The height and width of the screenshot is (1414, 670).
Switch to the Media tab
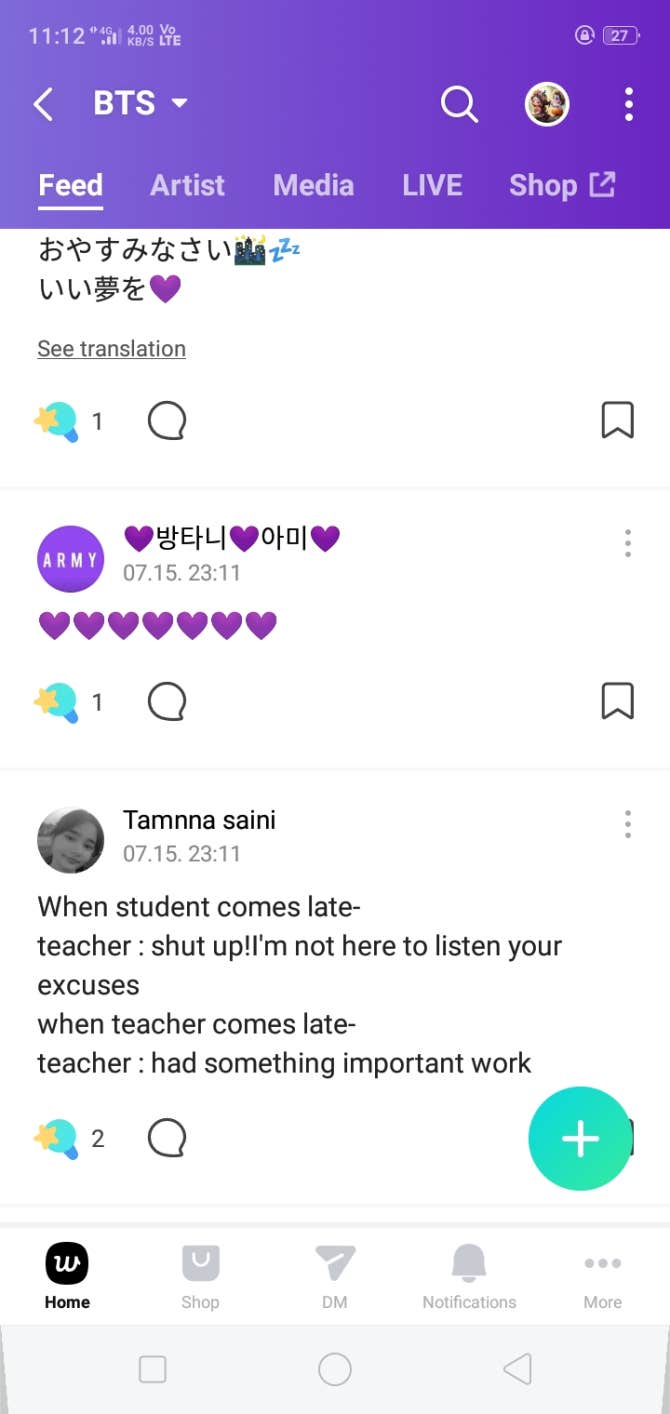point(313,185)
